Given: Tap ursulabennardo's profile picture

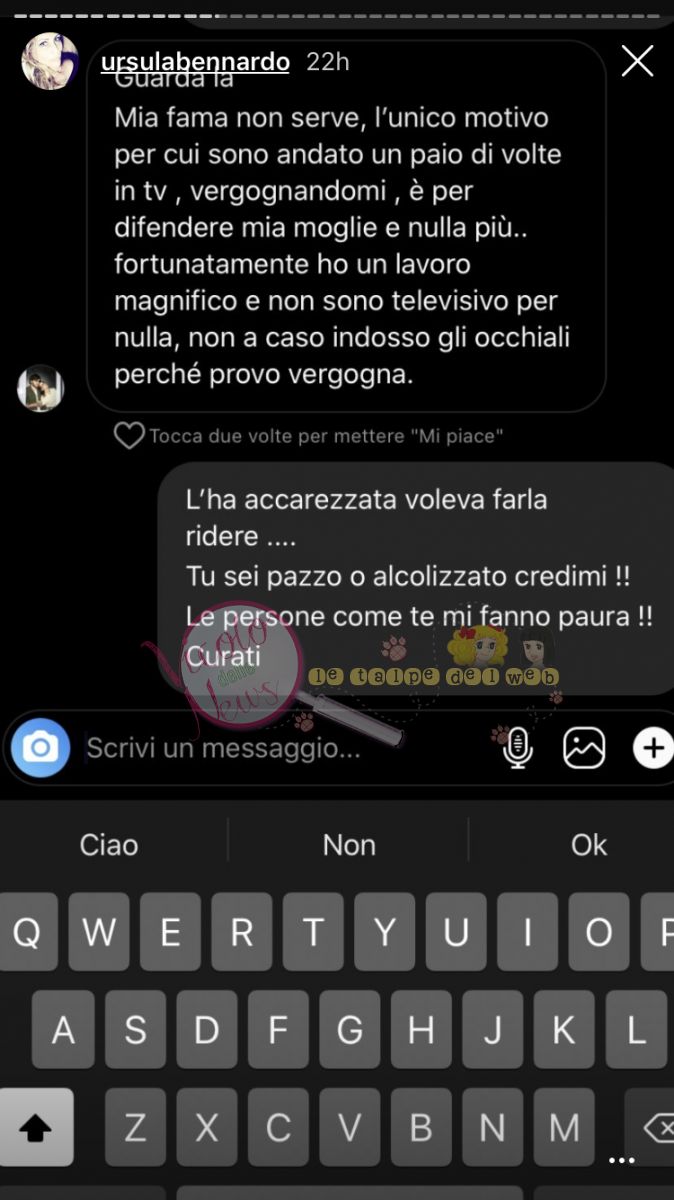Looking at the screenshot, I should coord(50,61).
